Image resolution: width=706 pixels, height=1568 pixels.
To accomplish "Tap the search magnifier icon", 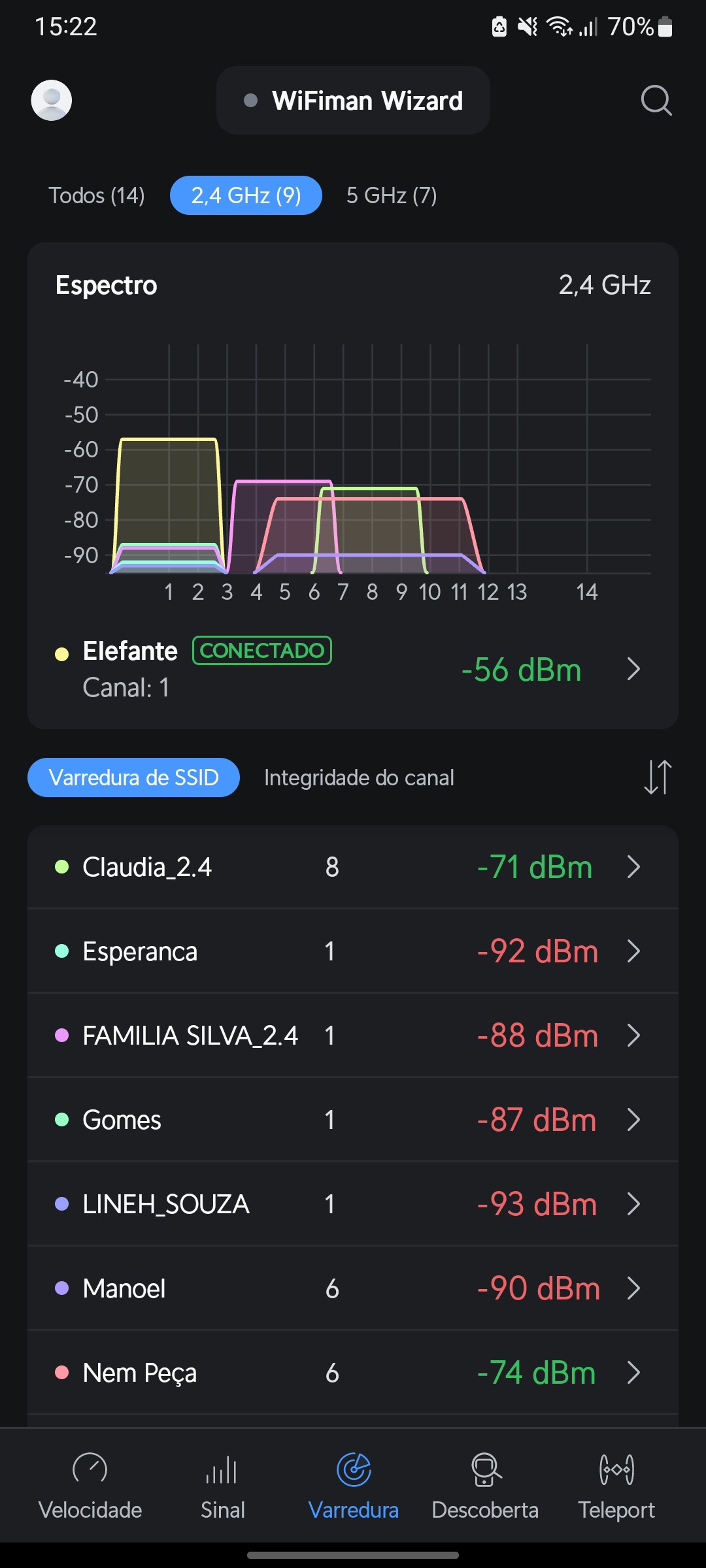I will click(x=656, y=101).
